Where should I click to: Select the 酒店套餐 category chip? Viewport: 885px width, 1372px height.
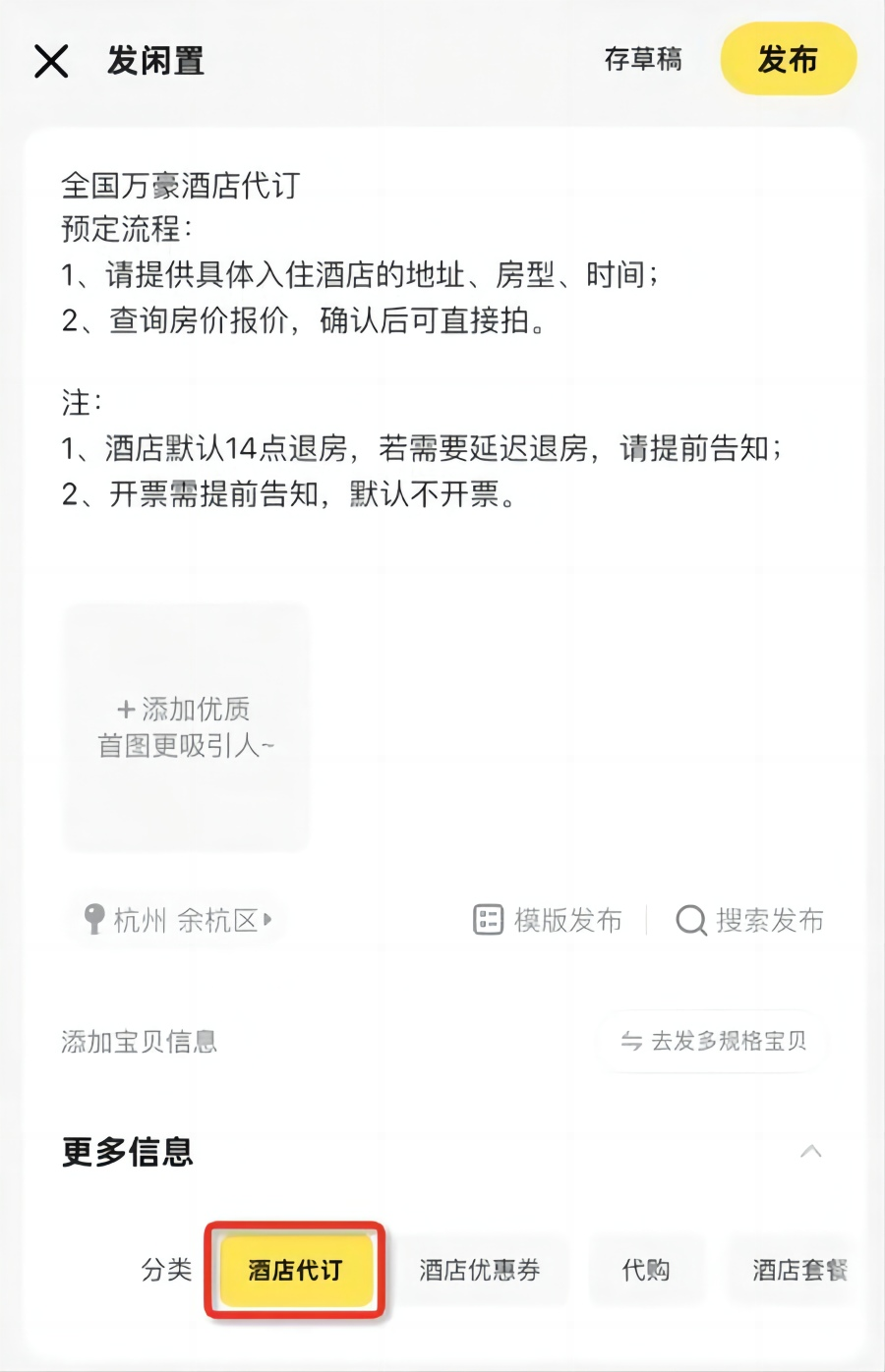(798, 1270)
